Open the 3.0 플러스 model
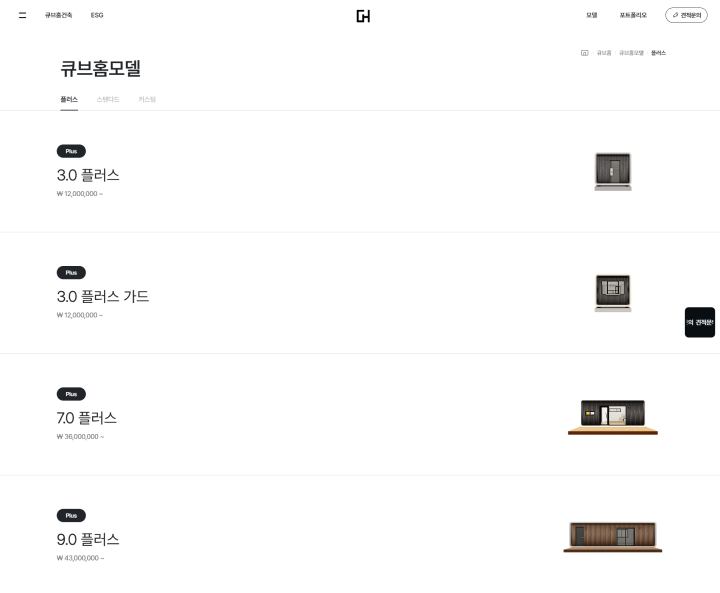 88,175
